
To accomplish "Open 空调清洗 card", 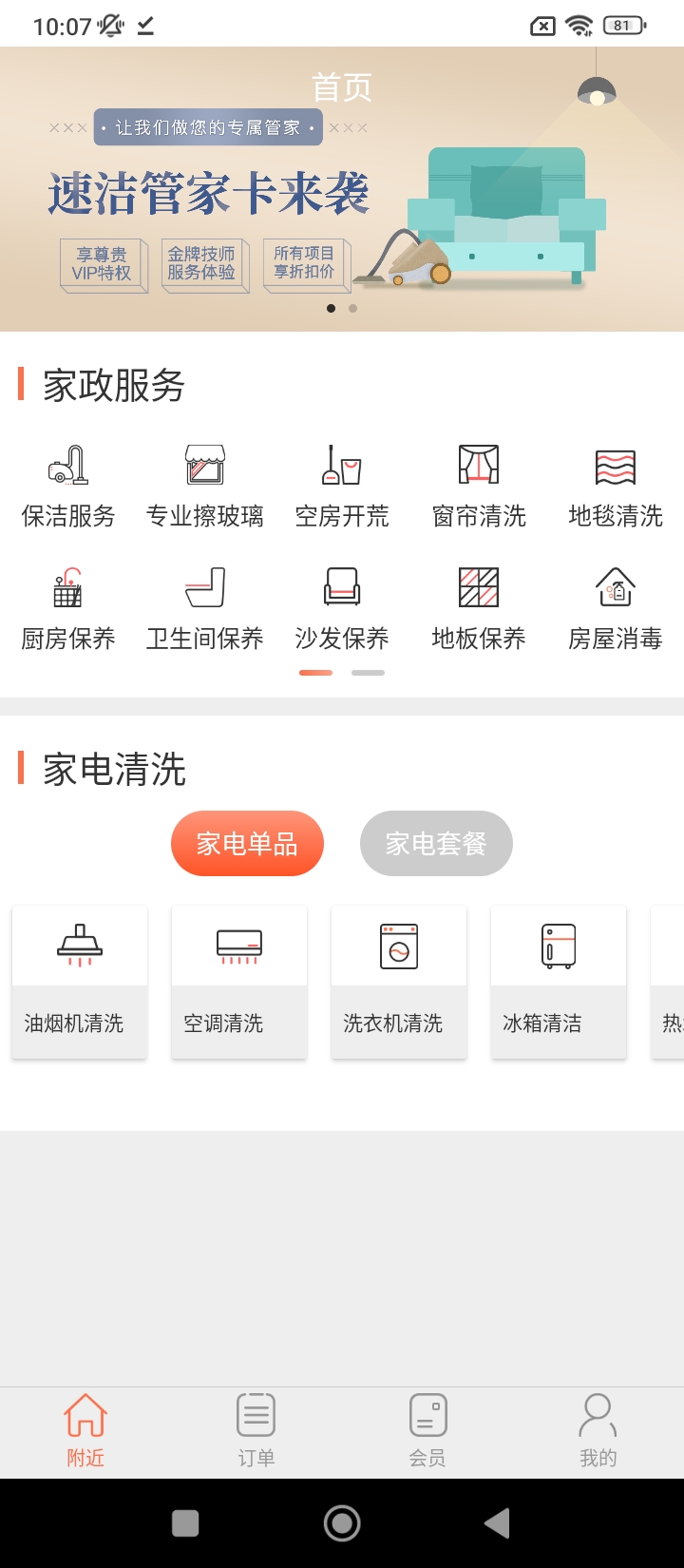I will 239,982.
